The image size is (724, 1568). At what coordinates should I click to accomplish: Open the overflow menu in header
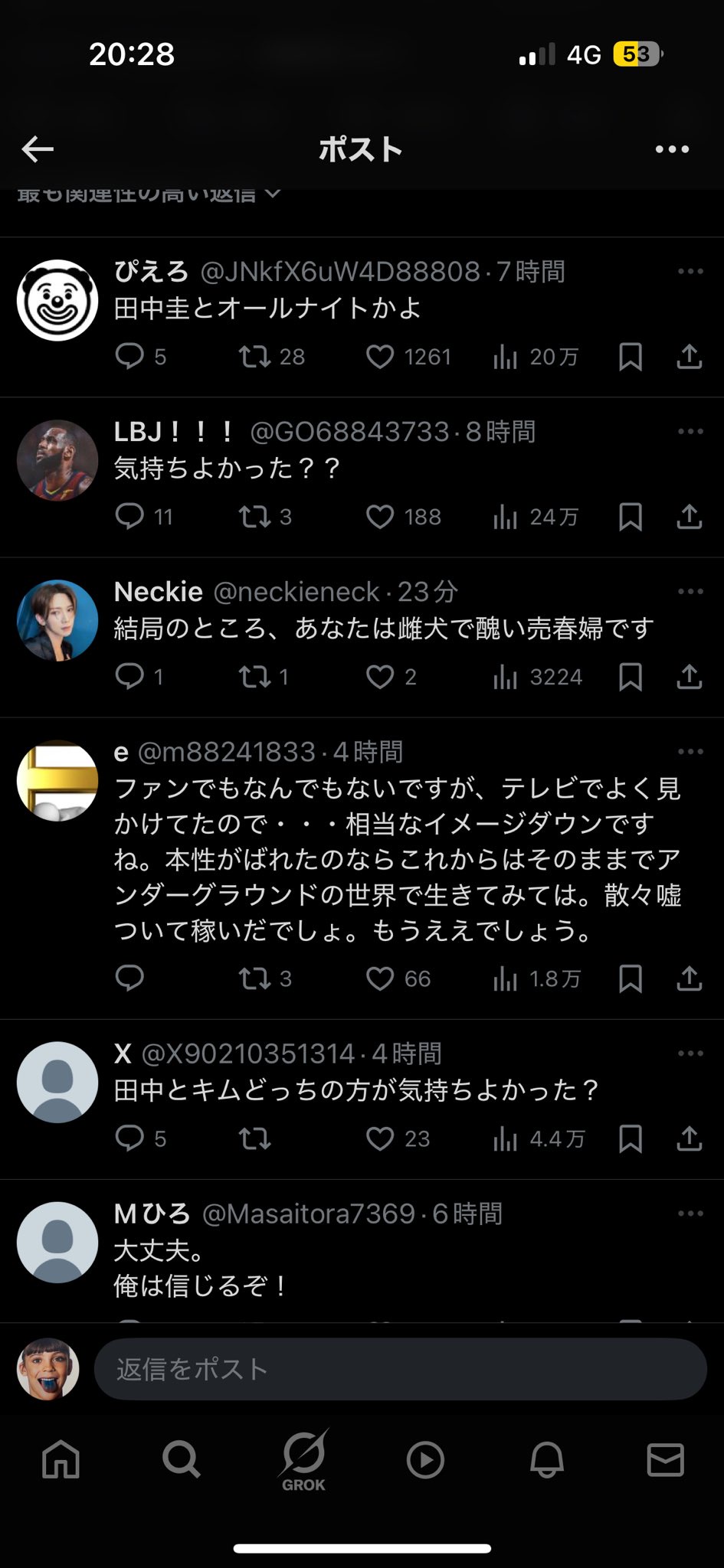click(672, 149)
